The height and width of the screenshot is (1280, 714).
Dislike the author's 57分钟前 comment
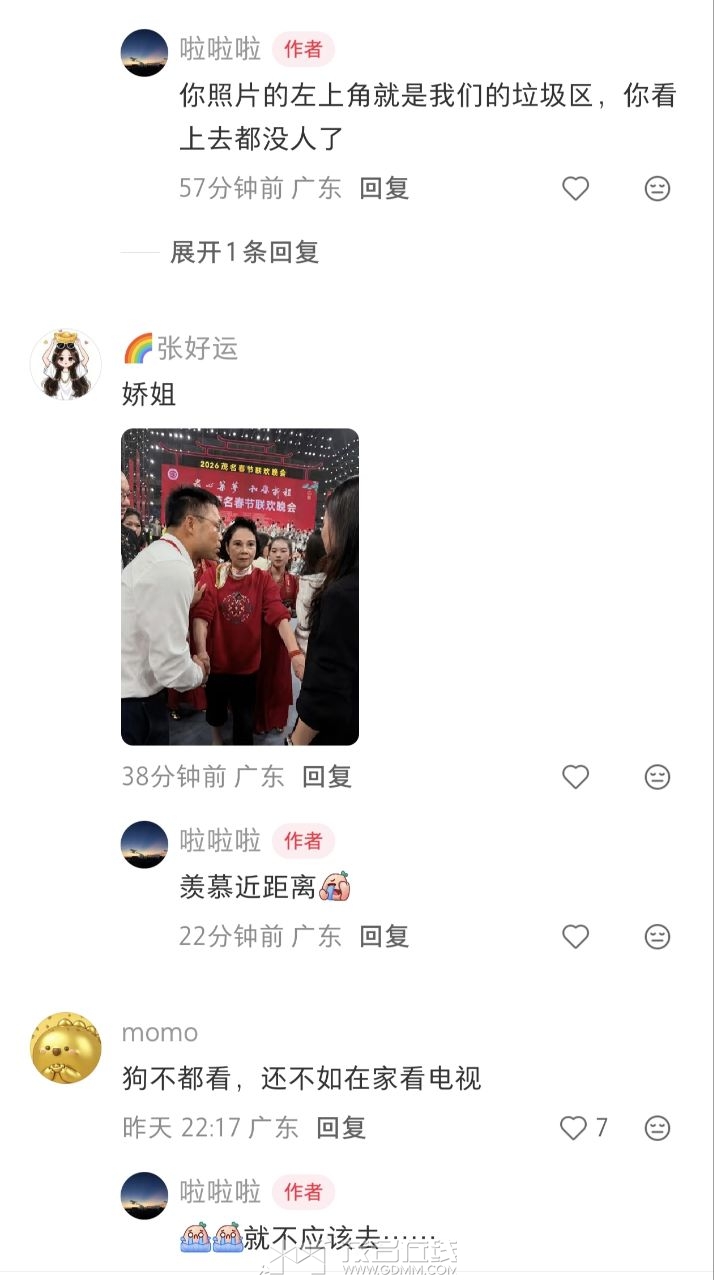click(x=657, y=188)
